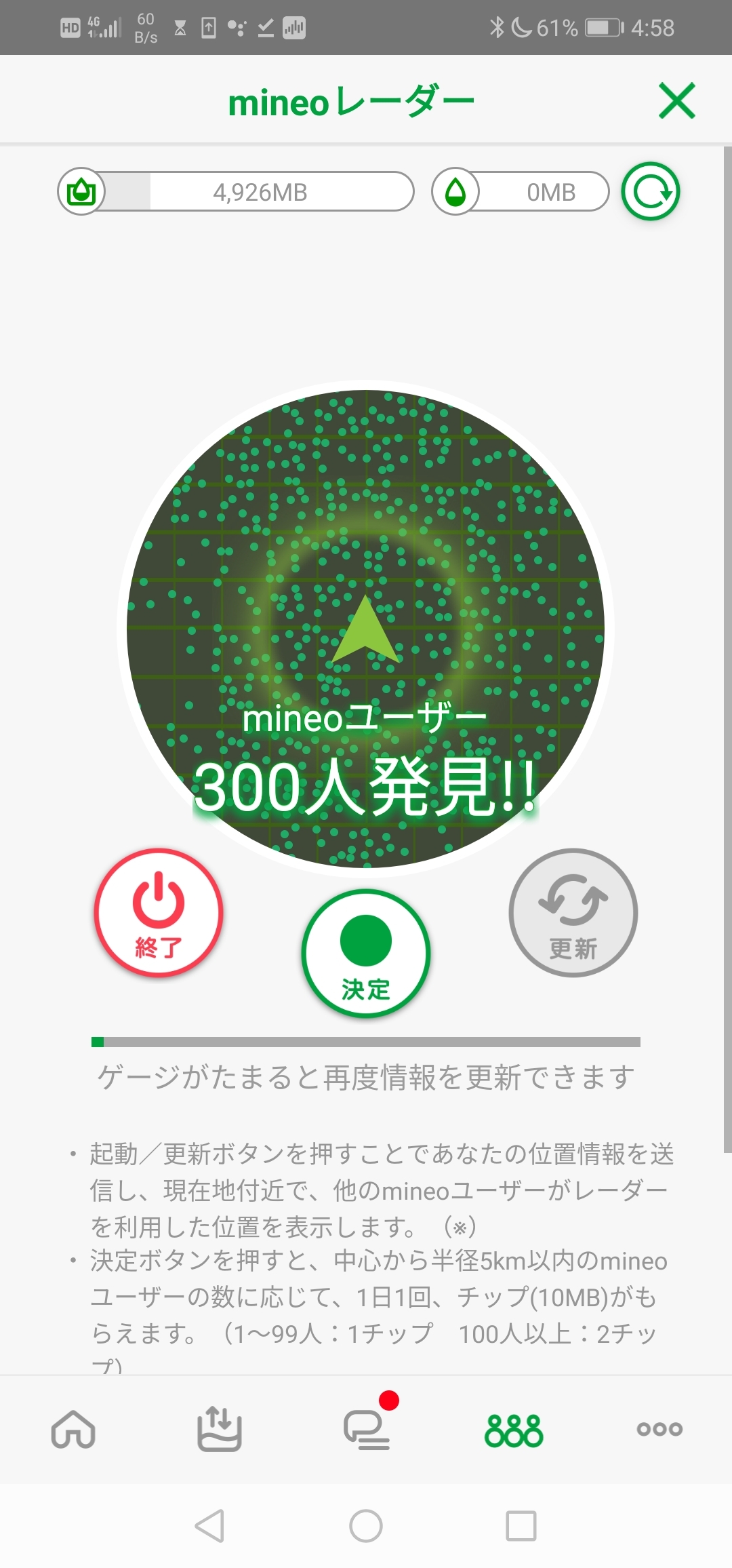732x1568 pixels.
Task: Open the more options tab
Action: [659, 1429]
